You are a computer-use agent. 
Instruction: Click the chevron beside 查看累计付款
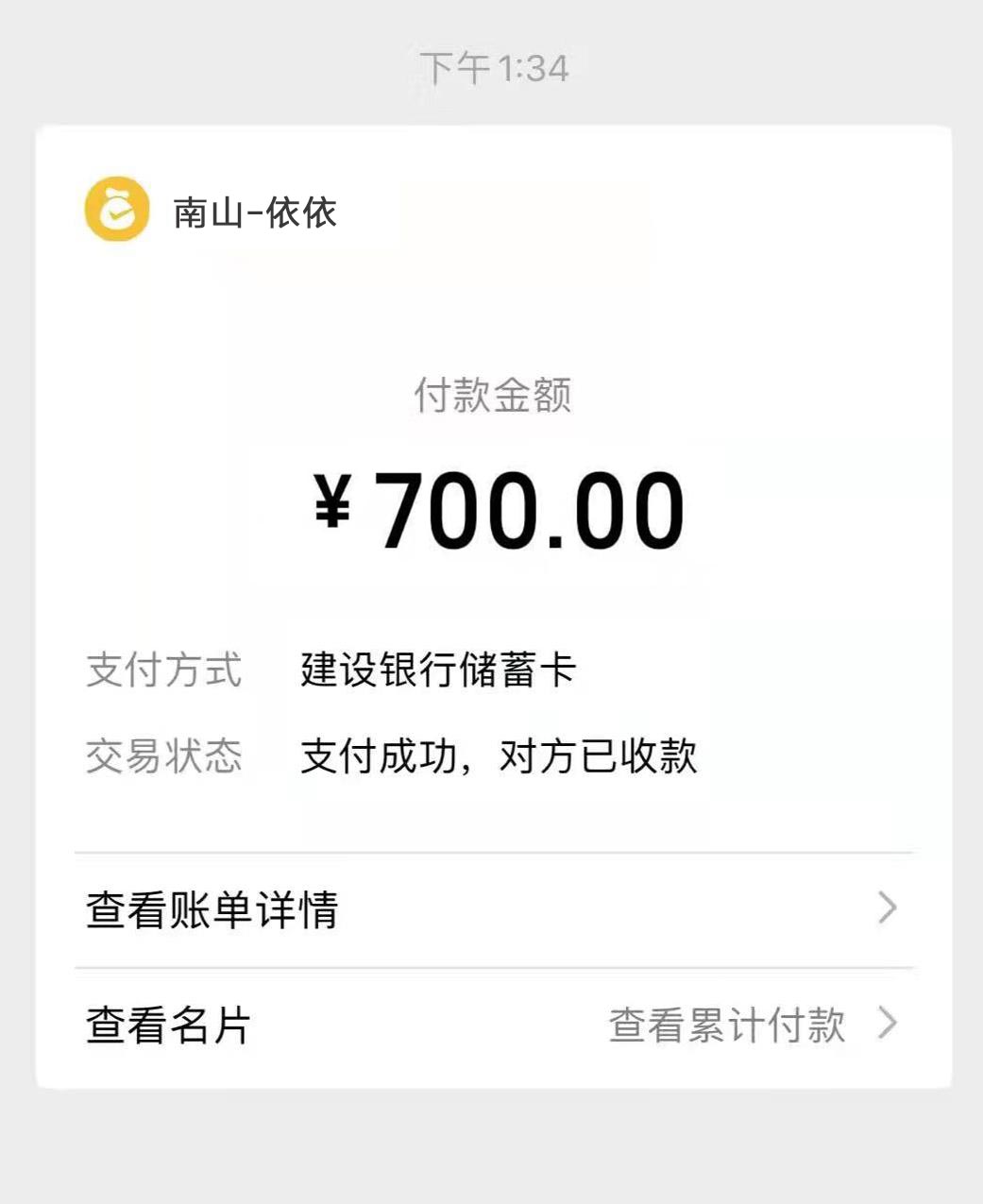[886, 1025]
